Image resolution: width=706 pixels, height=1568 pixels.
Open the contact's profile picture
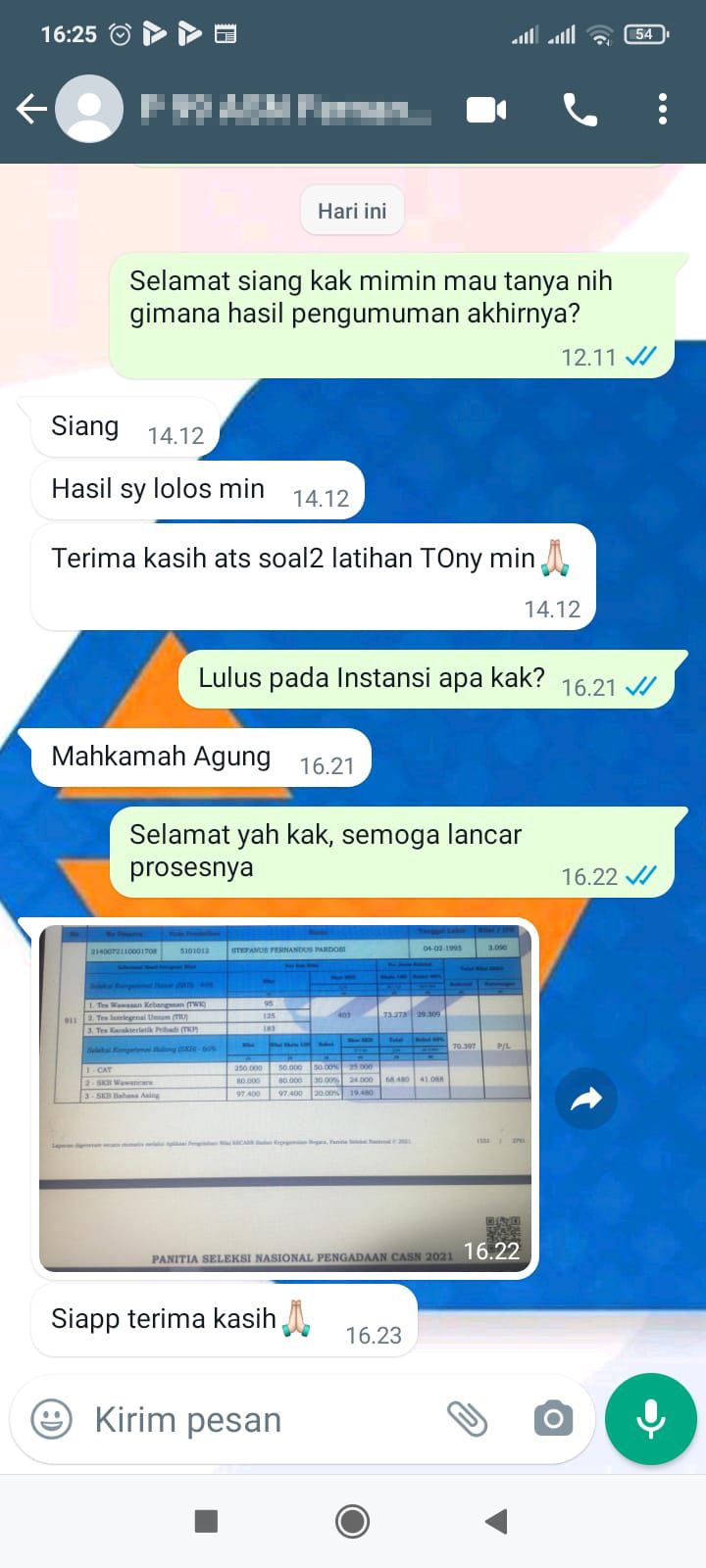[x=89, y=109]
